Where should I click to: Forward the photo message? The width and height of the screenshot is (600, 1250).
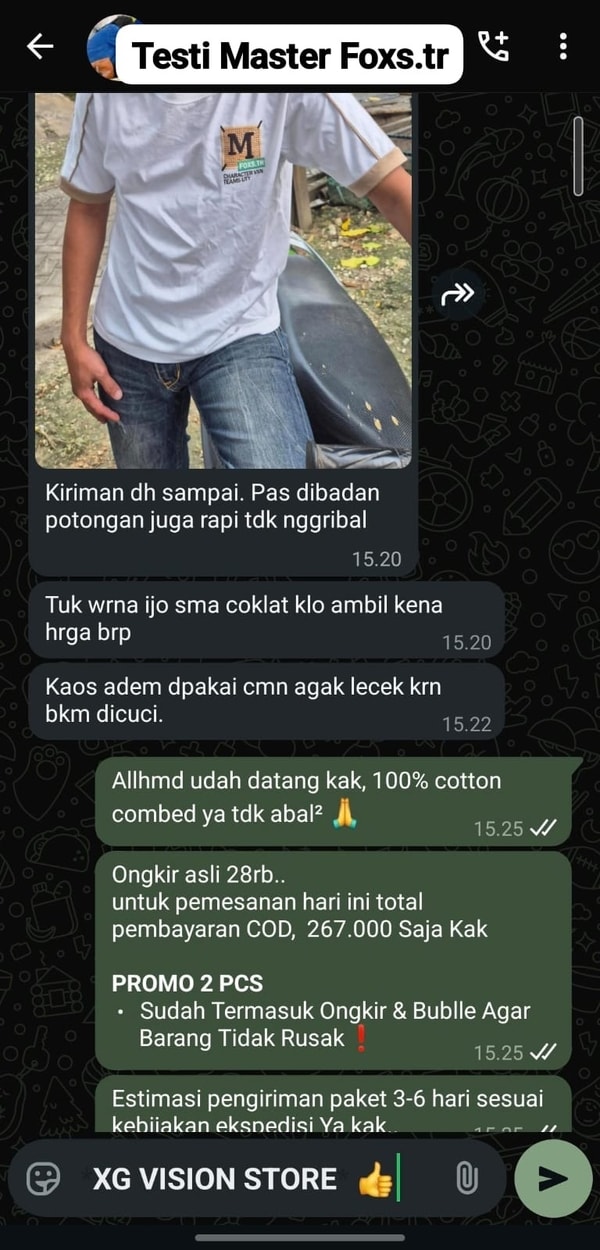[457, 294]
